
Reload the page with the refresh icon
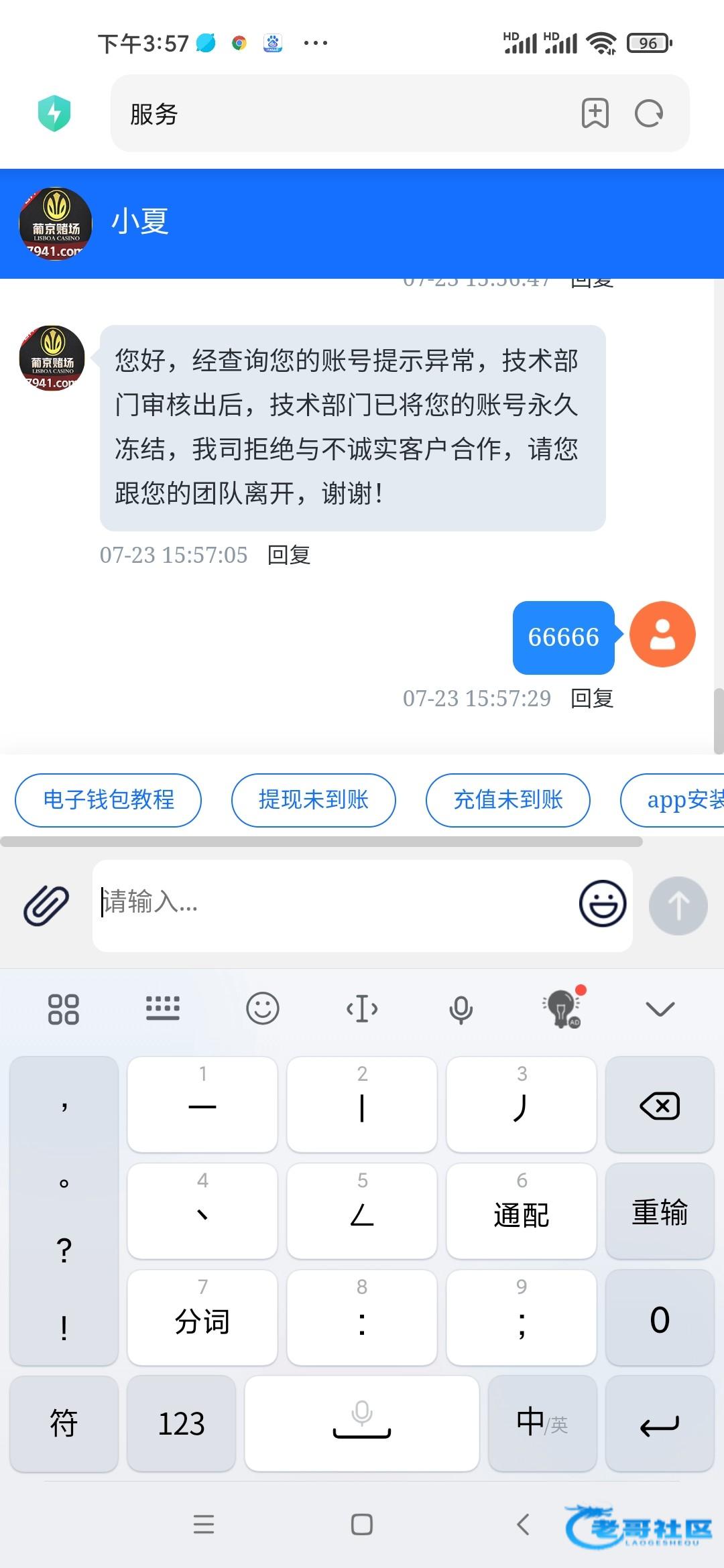click(x=649, y=113)
